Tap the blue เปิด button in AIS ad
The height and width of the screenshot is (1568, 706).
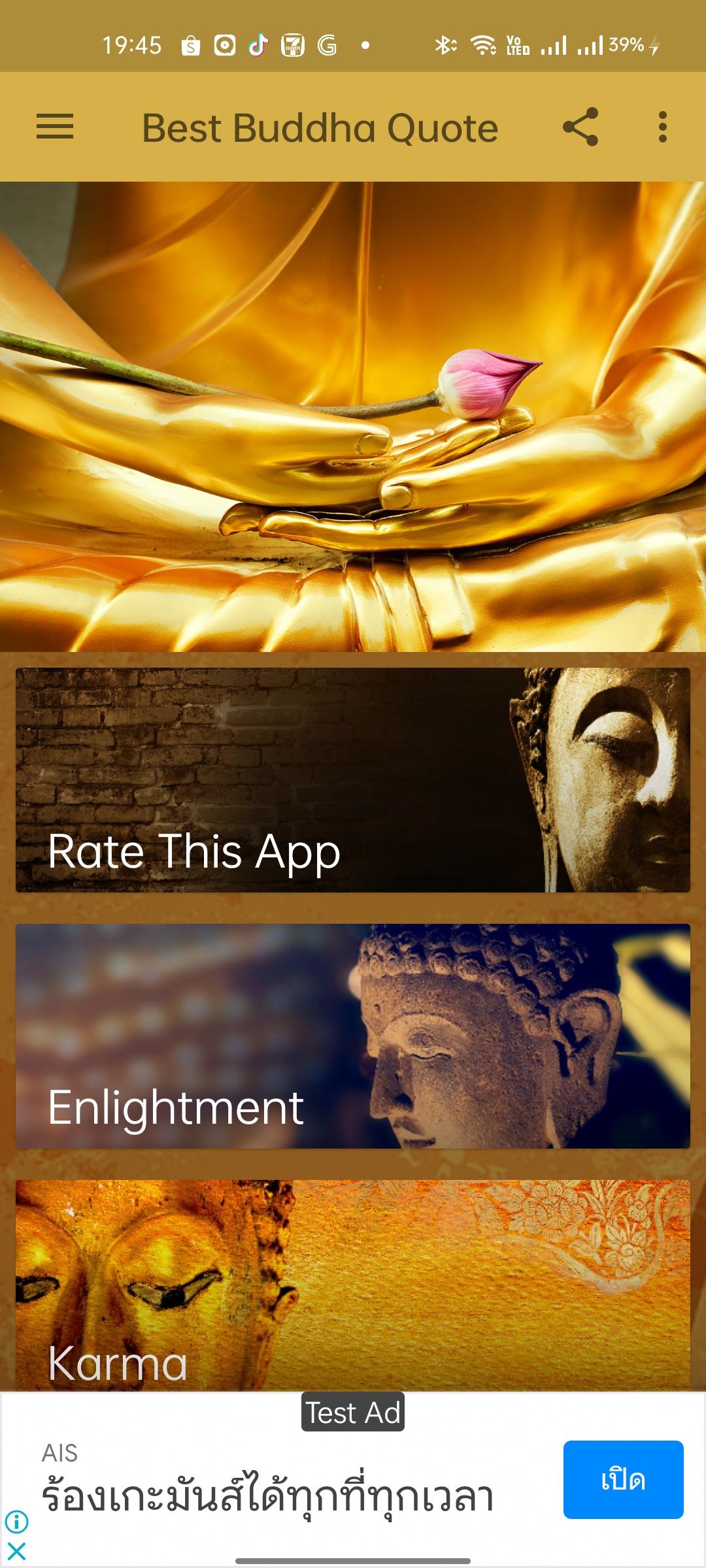(x=623, y=1480)
